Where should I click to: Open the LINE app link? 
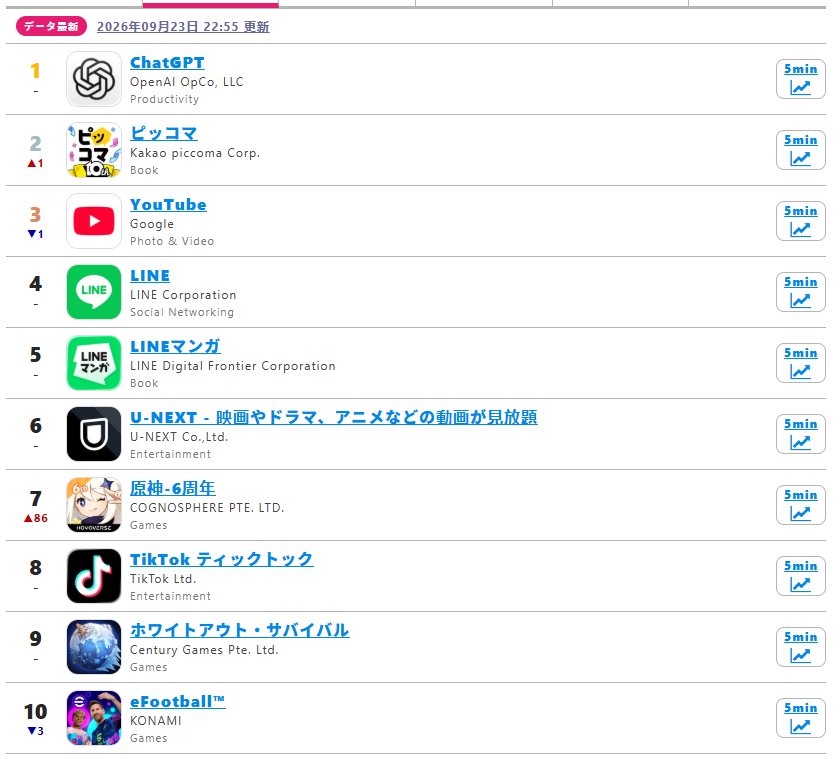tap(150, 275)
